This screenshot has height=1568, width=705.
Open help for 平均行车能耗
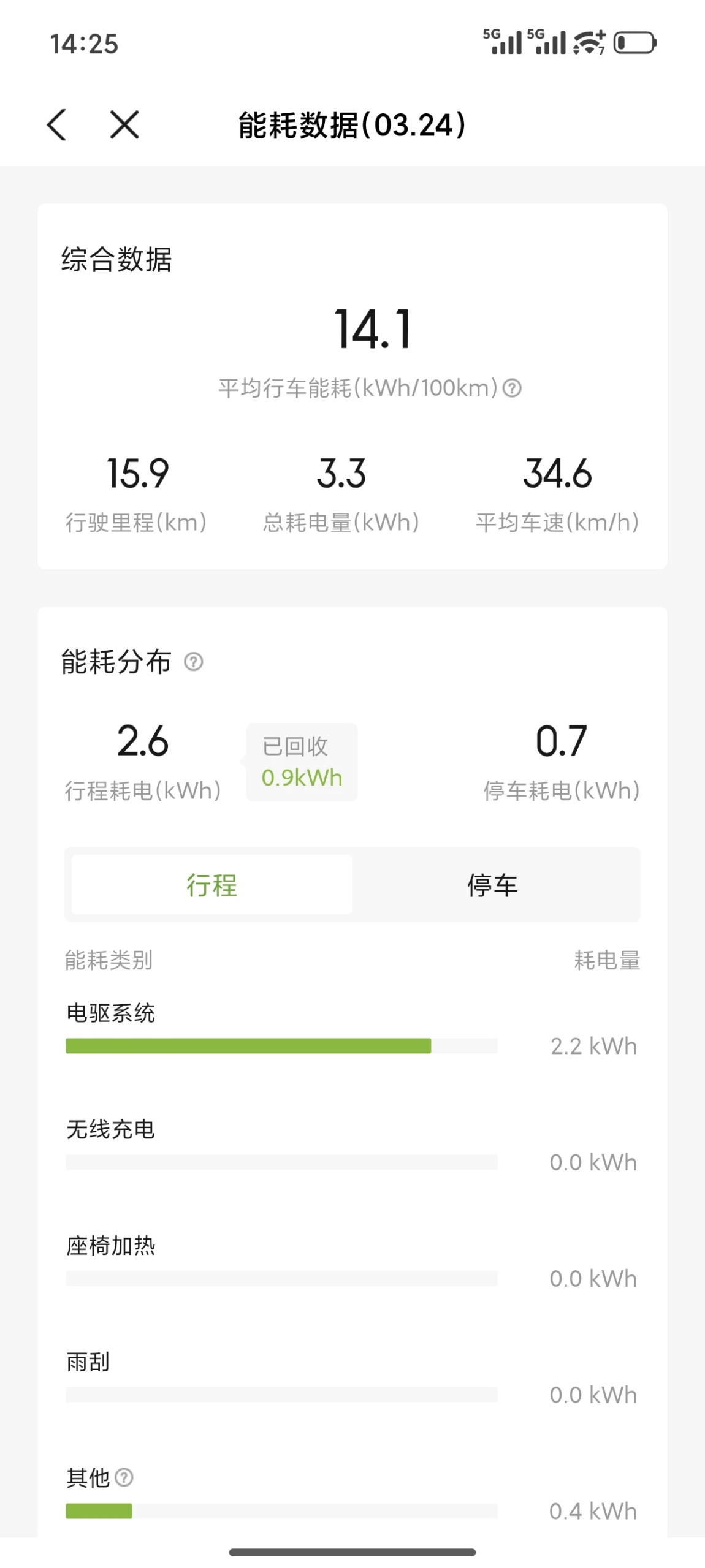point(512,388)
